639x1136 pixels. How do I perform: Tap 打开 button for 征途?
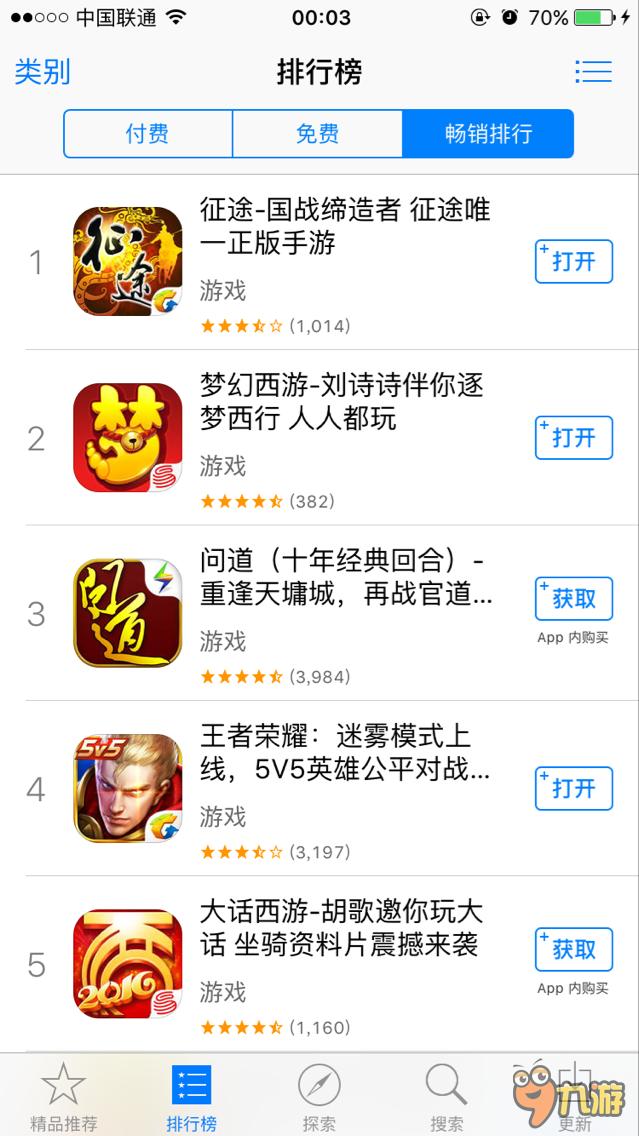tap(573, 262)
